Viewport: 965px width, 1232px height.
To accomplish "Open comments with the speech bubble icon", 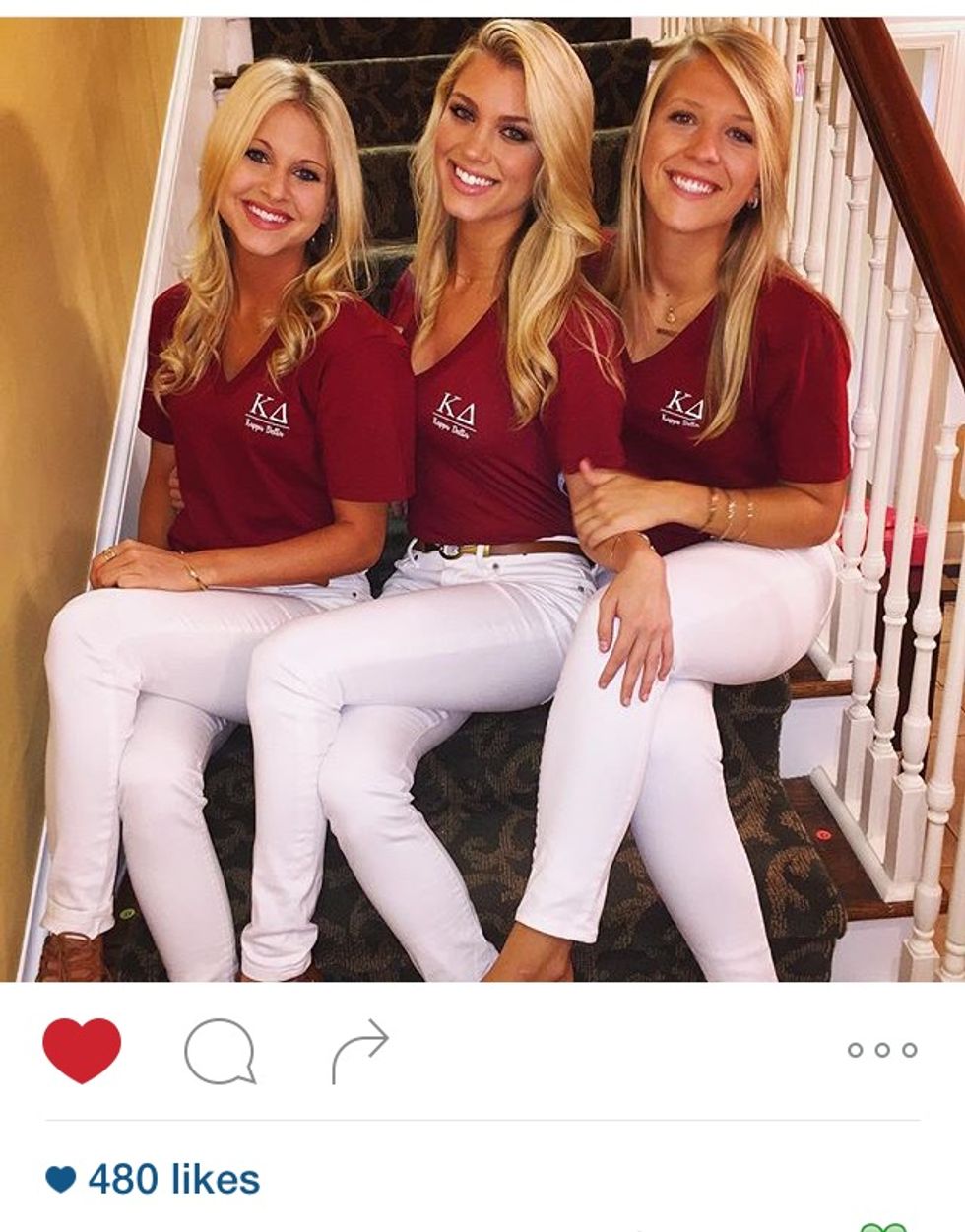I will pos(220,1052).
